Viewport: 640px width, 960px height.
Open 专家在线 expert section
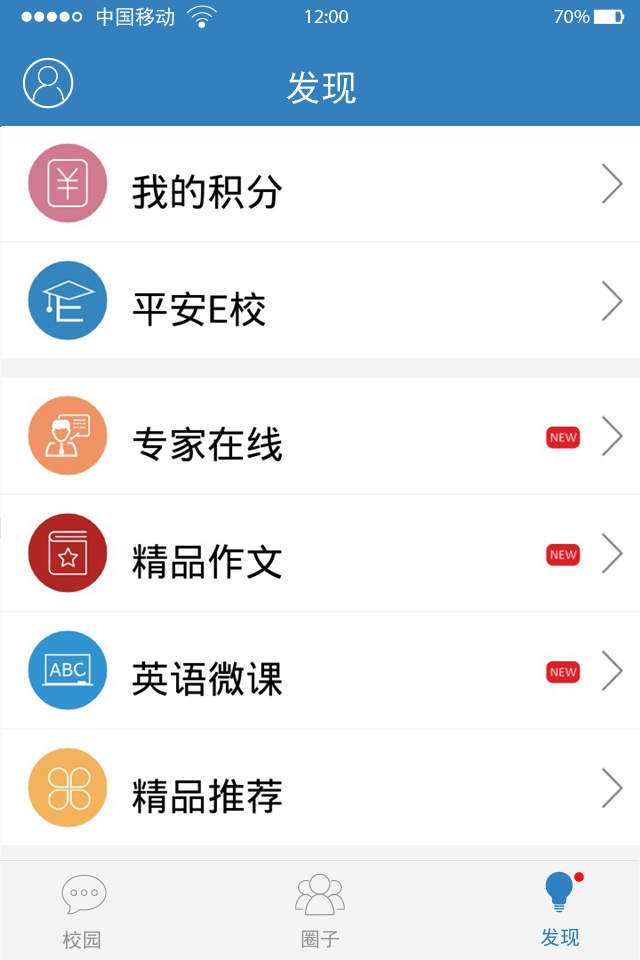click(320, 437)
